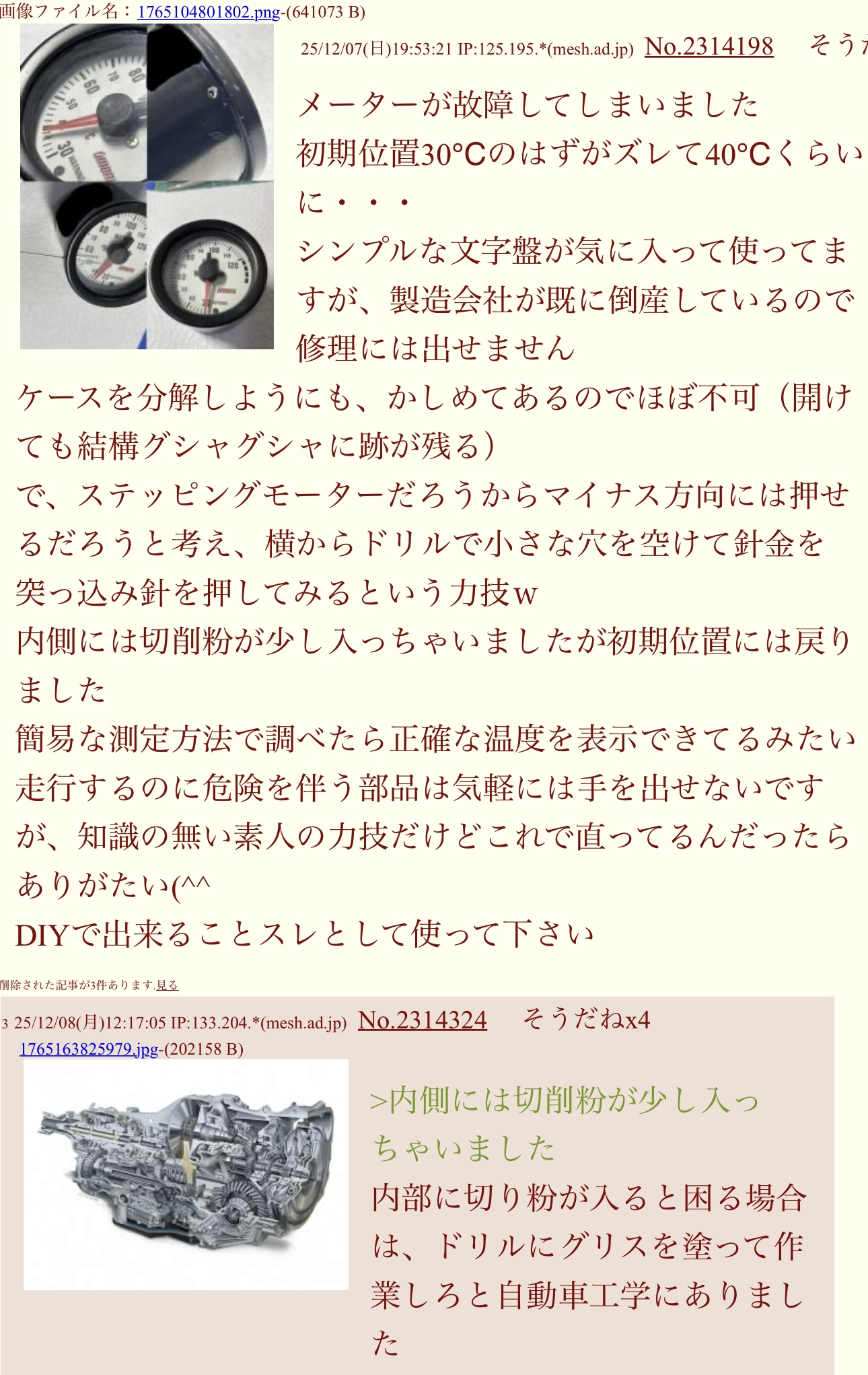Open image file link 1765104801802.png
This screenshot has width=868, height=1375.
tap(208, 12)
